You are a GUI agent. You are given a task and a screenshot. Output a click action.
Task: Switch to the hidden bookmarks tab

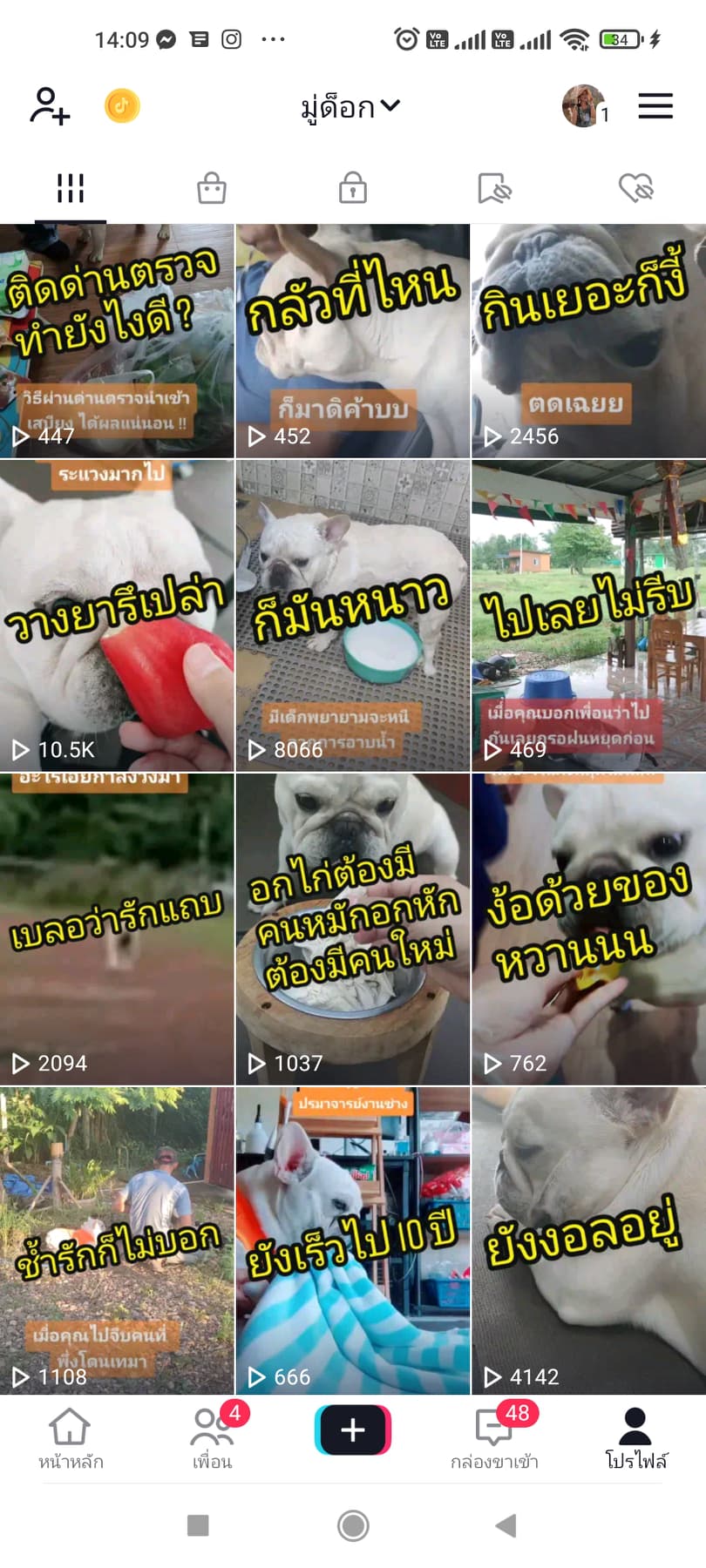(x=494, y=187)
